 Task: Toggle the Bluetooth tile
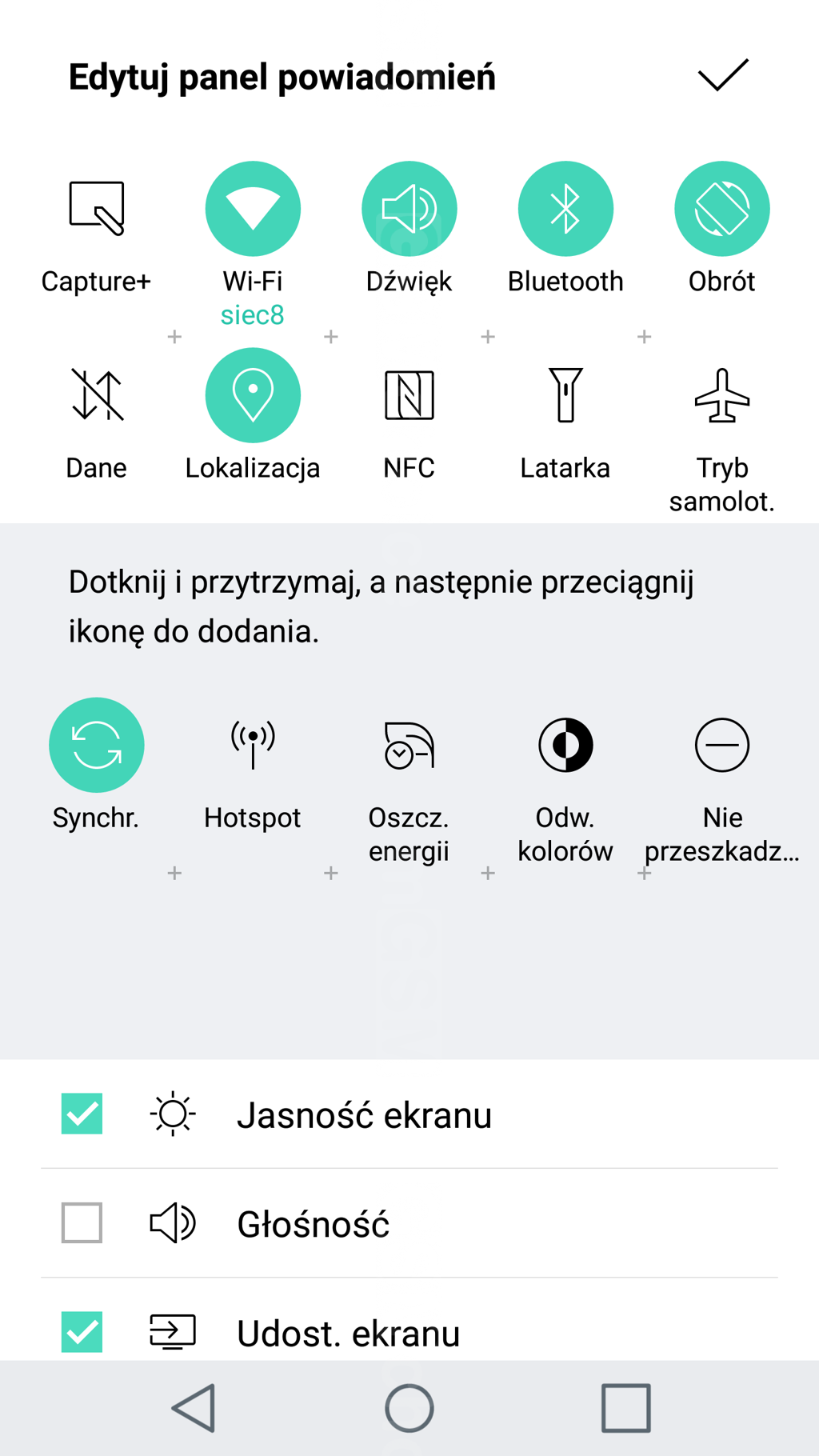565,209
